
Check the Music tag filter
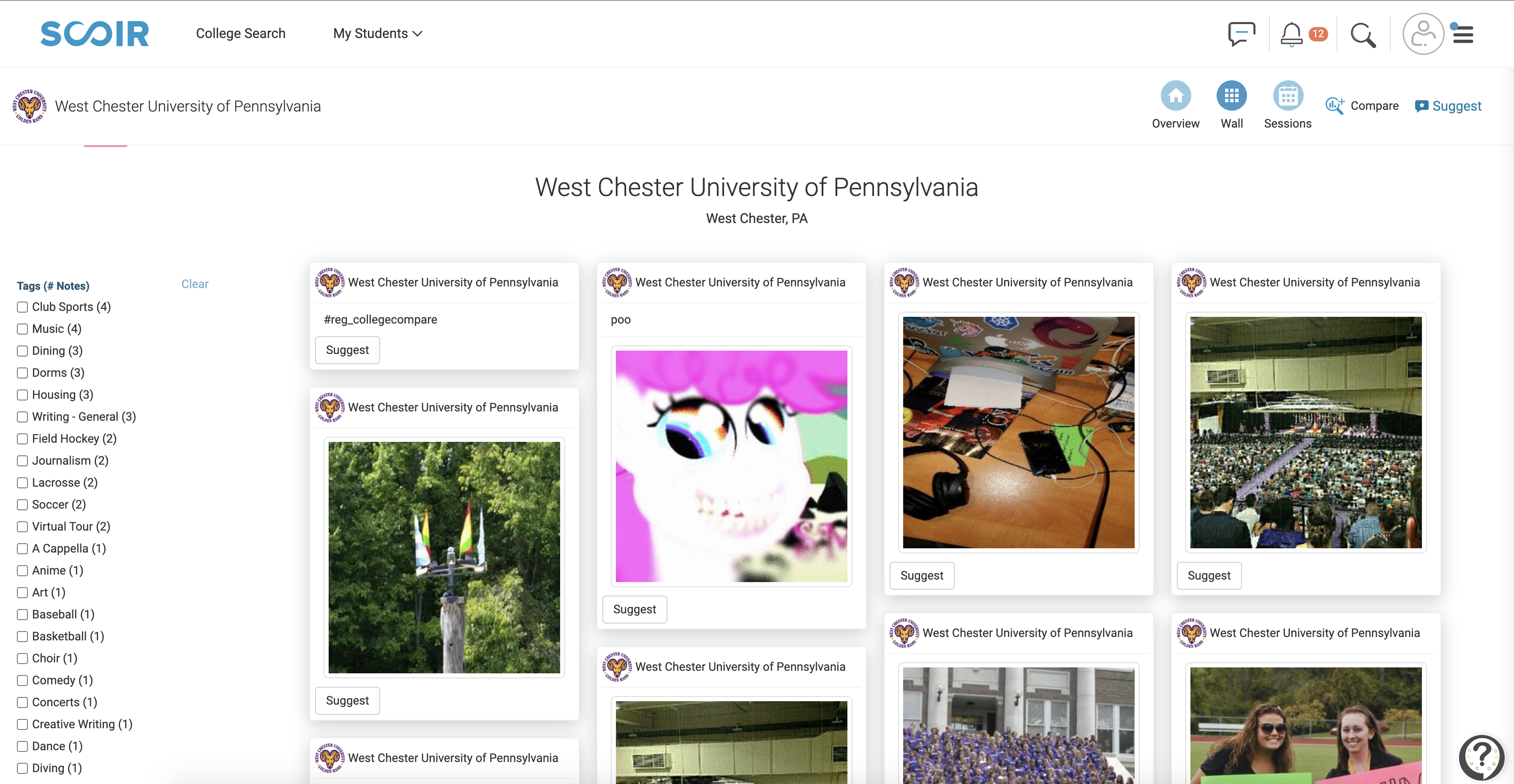pyautogui.click(x=22, y=329)
